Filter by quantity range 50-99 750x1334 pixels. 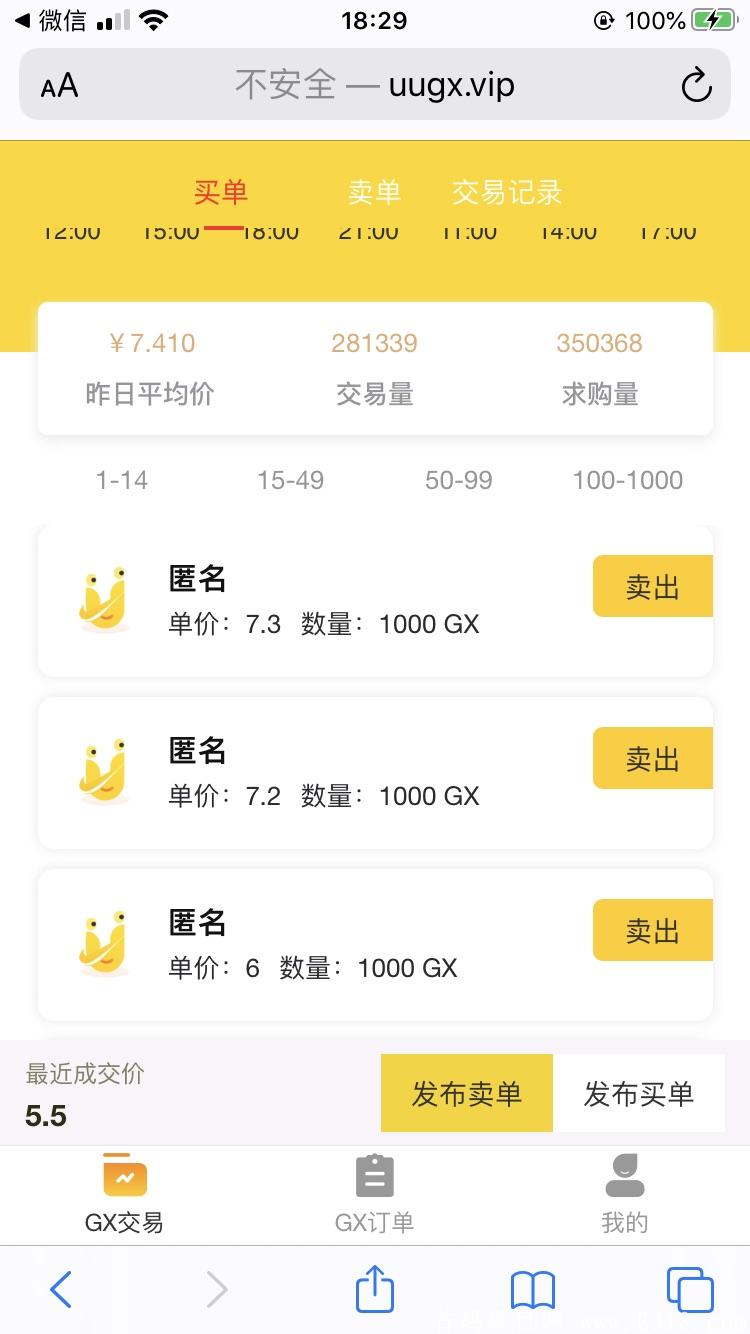point(459,480)
